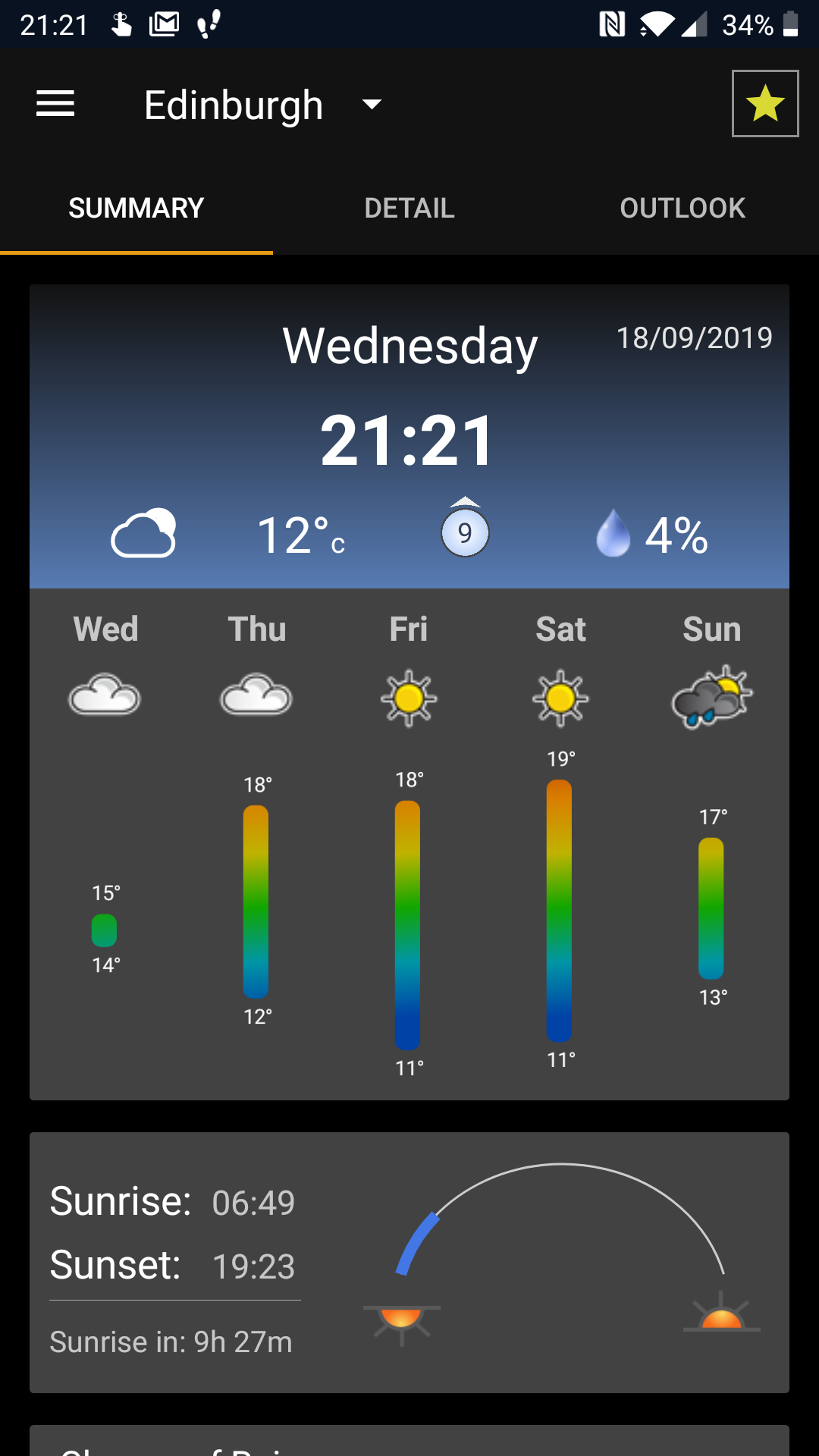Image resolution: width=819 pixels, height=1456 pixels.
Task: Expand the Edinburgh location dropdown
Action: (x=262, y=105)
